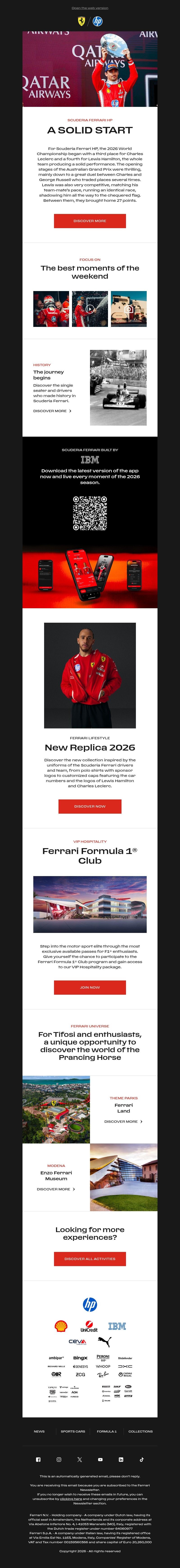This screenshot has height=1568, width=180.
Task: Tap Join Now for Ferrari Formula 1 Club
Action: (x=90, y=987)
